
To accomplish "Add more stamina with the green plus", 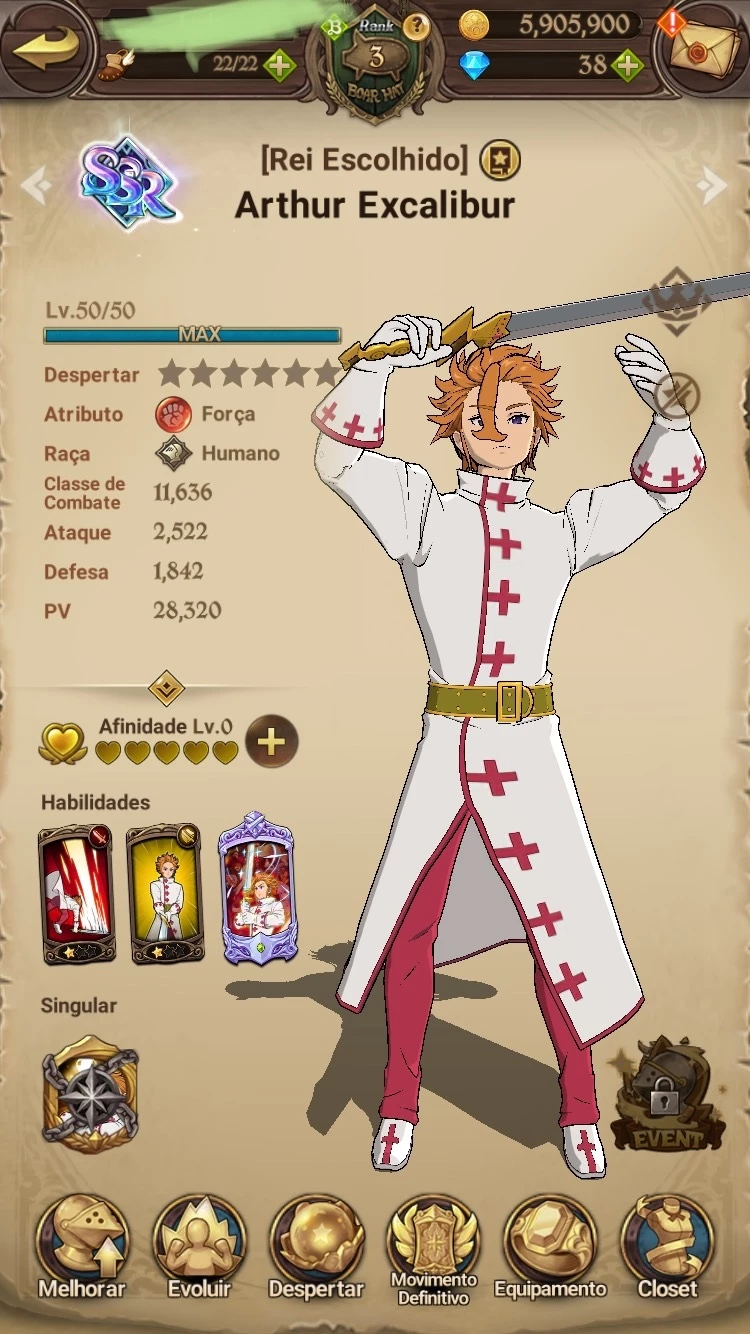I will (280, 66).
